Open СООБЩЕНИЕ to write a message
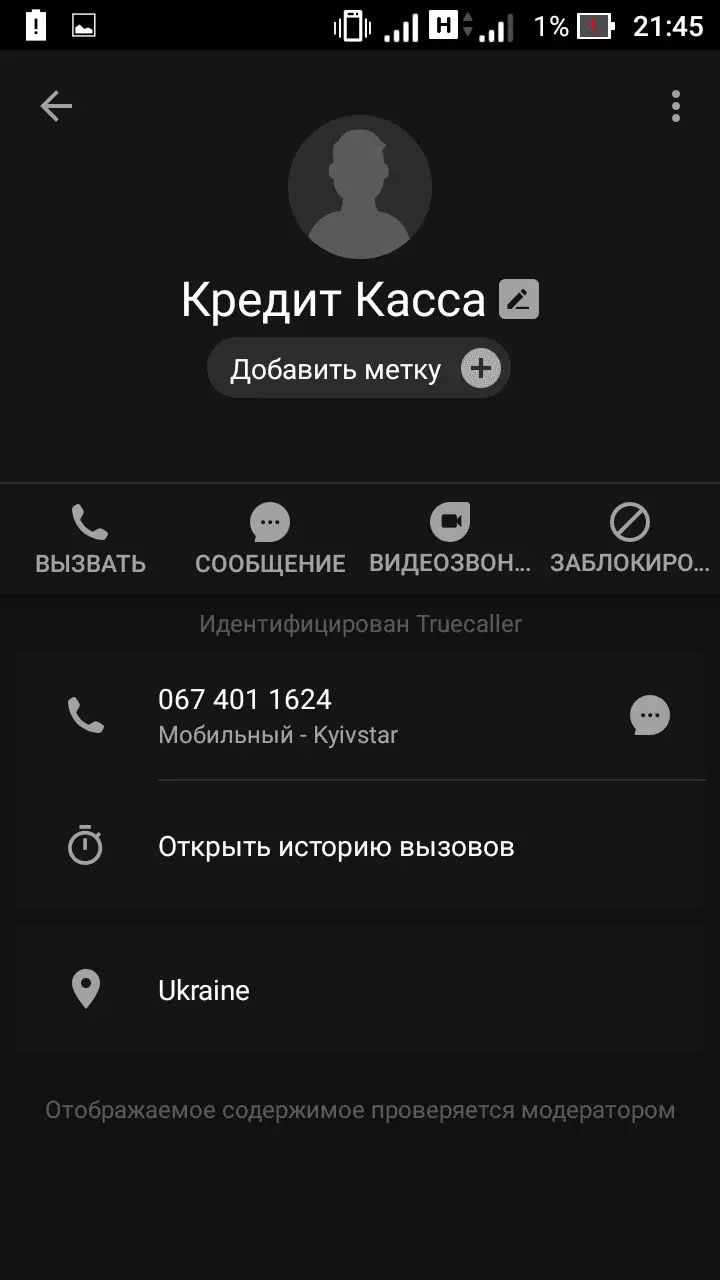 point(270,540)
